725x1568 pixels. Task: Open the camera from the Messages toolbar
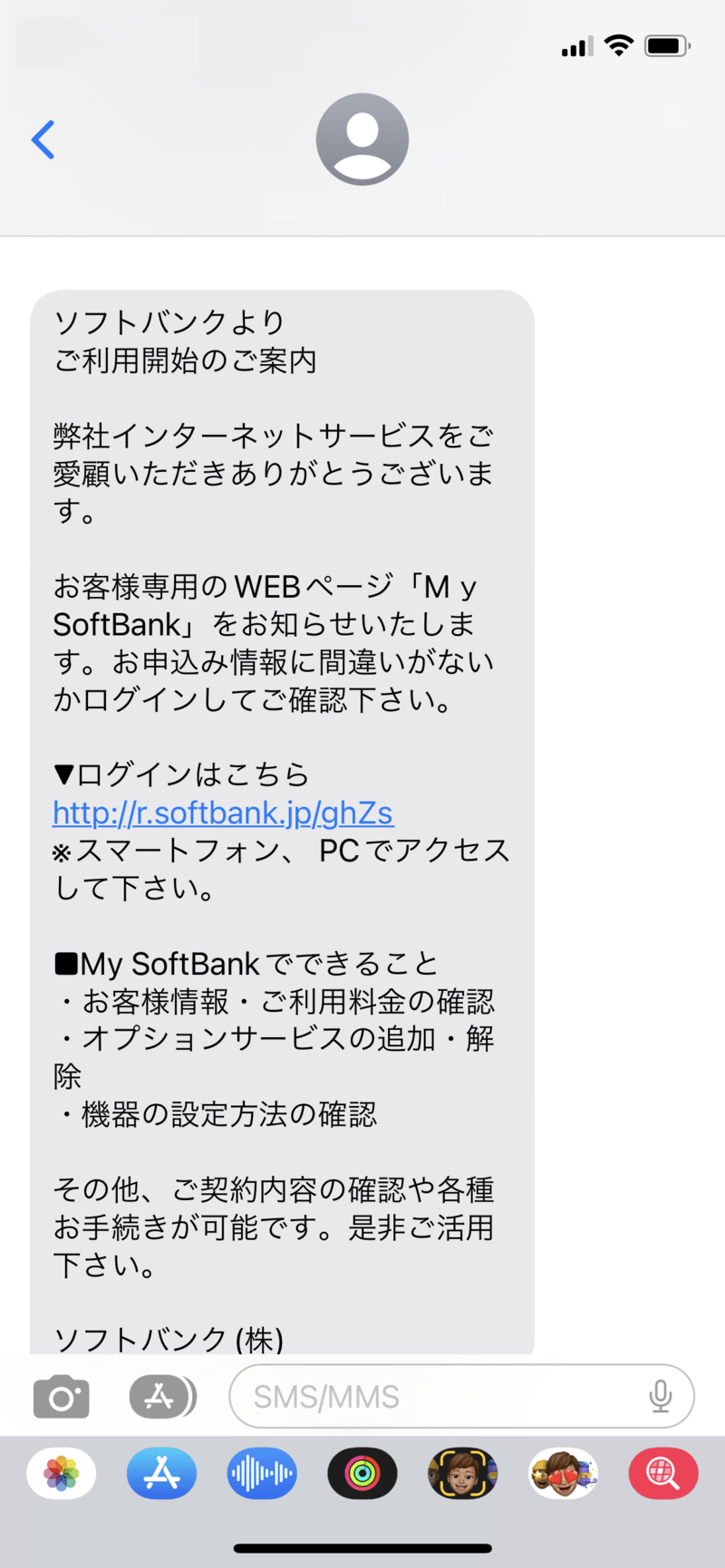(60, 1396)
